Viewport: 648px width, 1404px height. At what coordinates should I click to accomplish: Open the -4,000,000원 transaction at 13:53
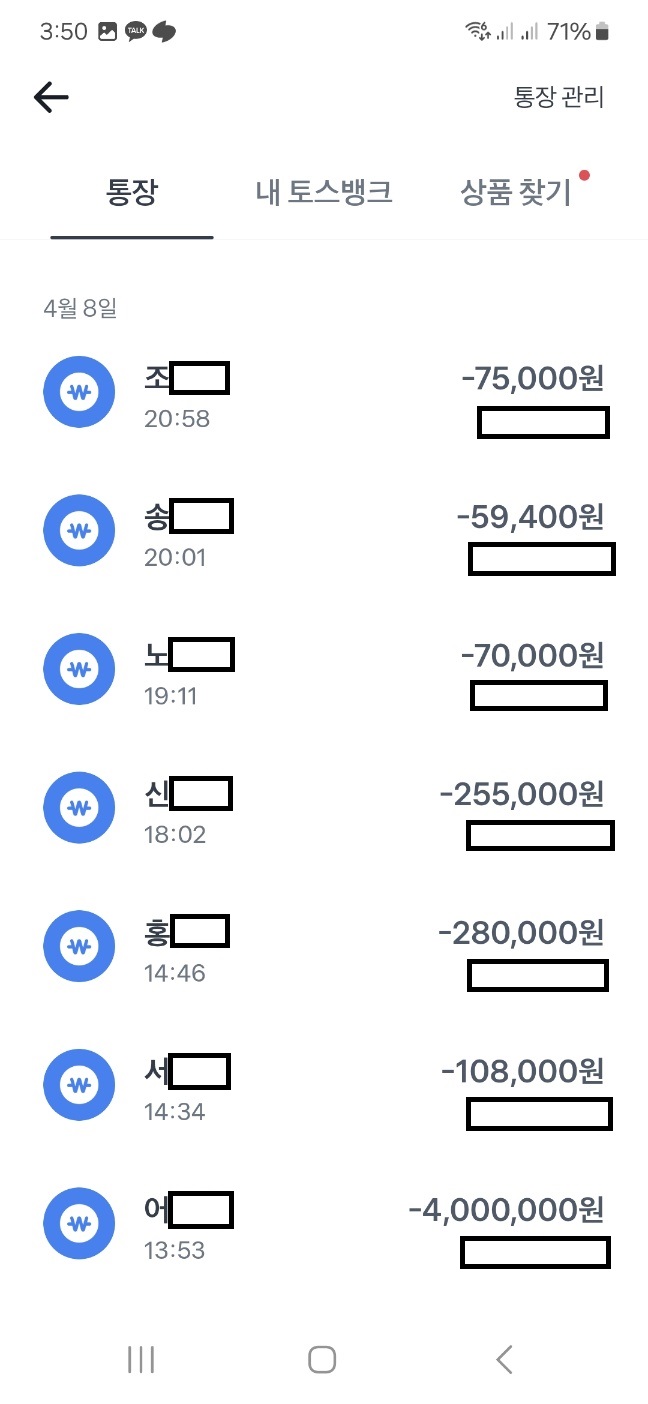324,1226
